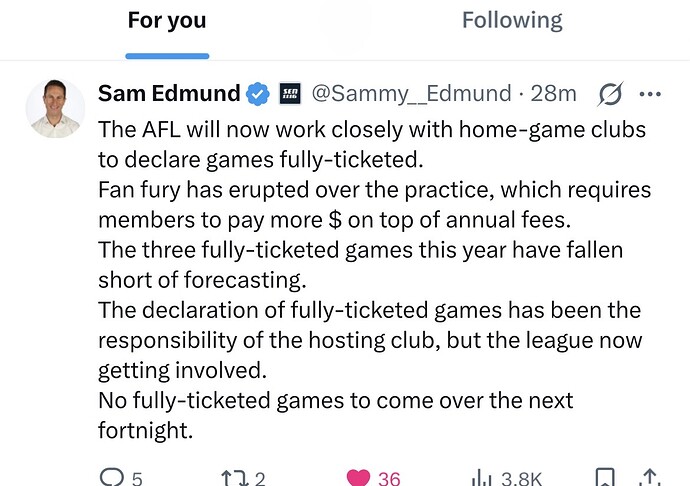Image resolution: width=690 pixels, height=486 pixels.
Task: Share Sam Edmund's post
Action: point(650,478)
